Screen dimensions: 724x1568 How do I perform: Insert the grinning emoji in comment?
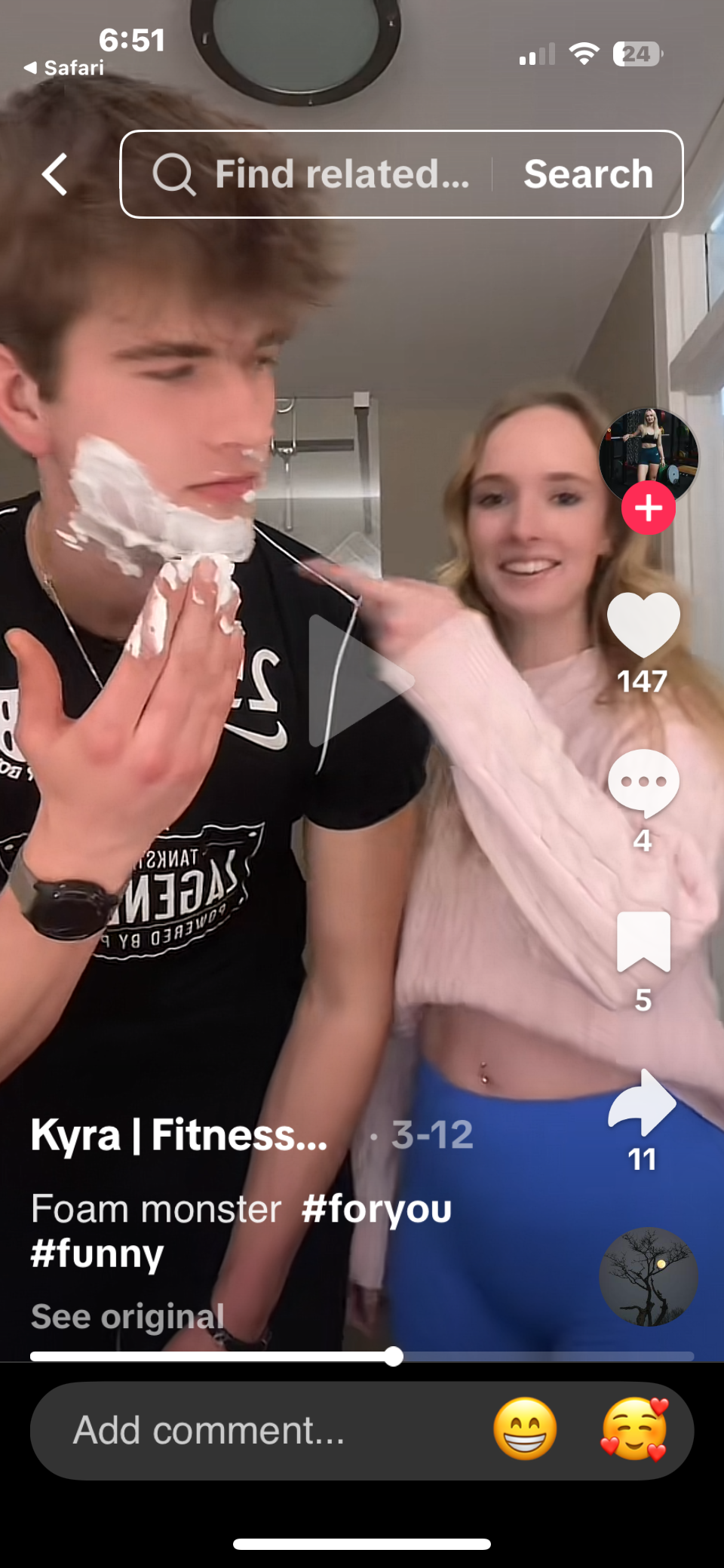coord(525,1429)
